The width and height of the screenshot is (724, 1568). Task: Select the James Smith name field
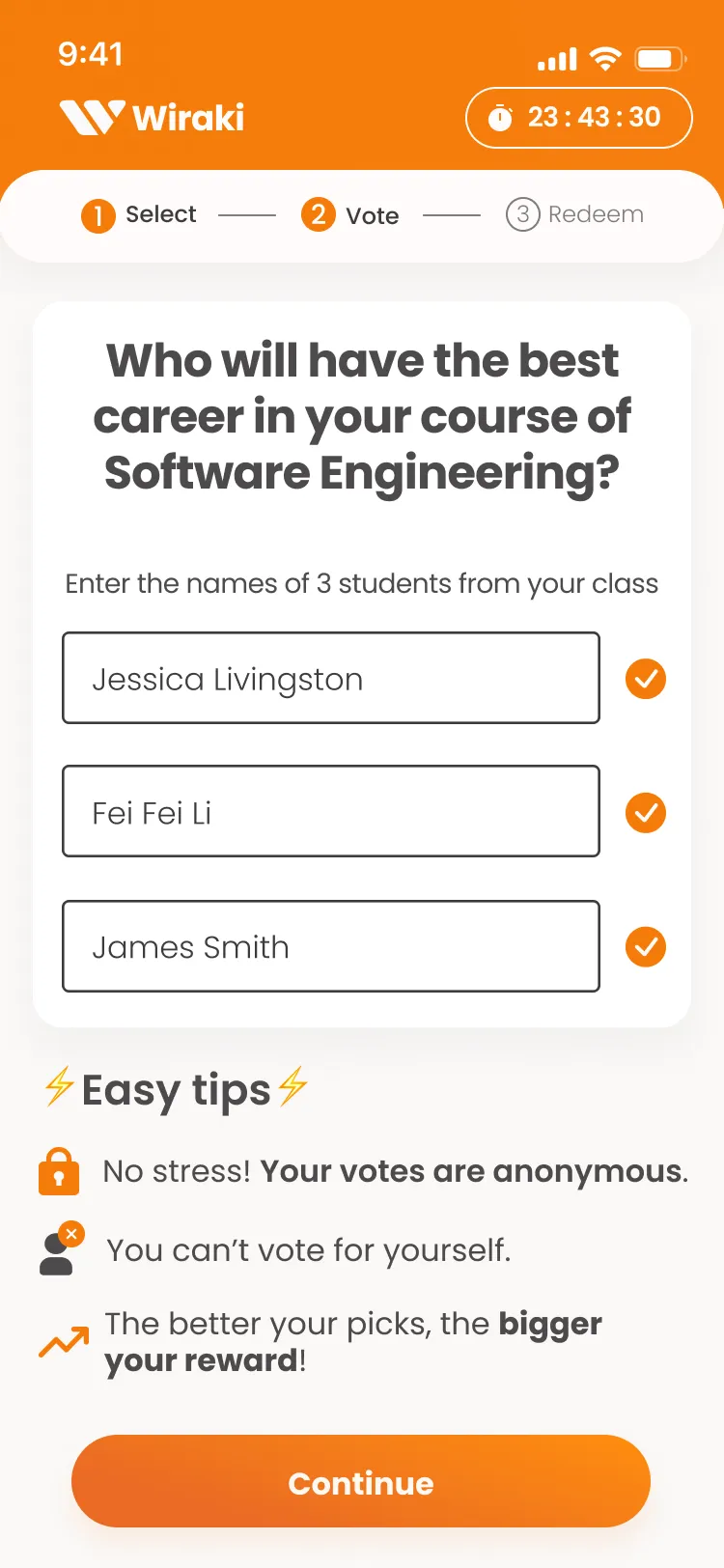point(330,946)
